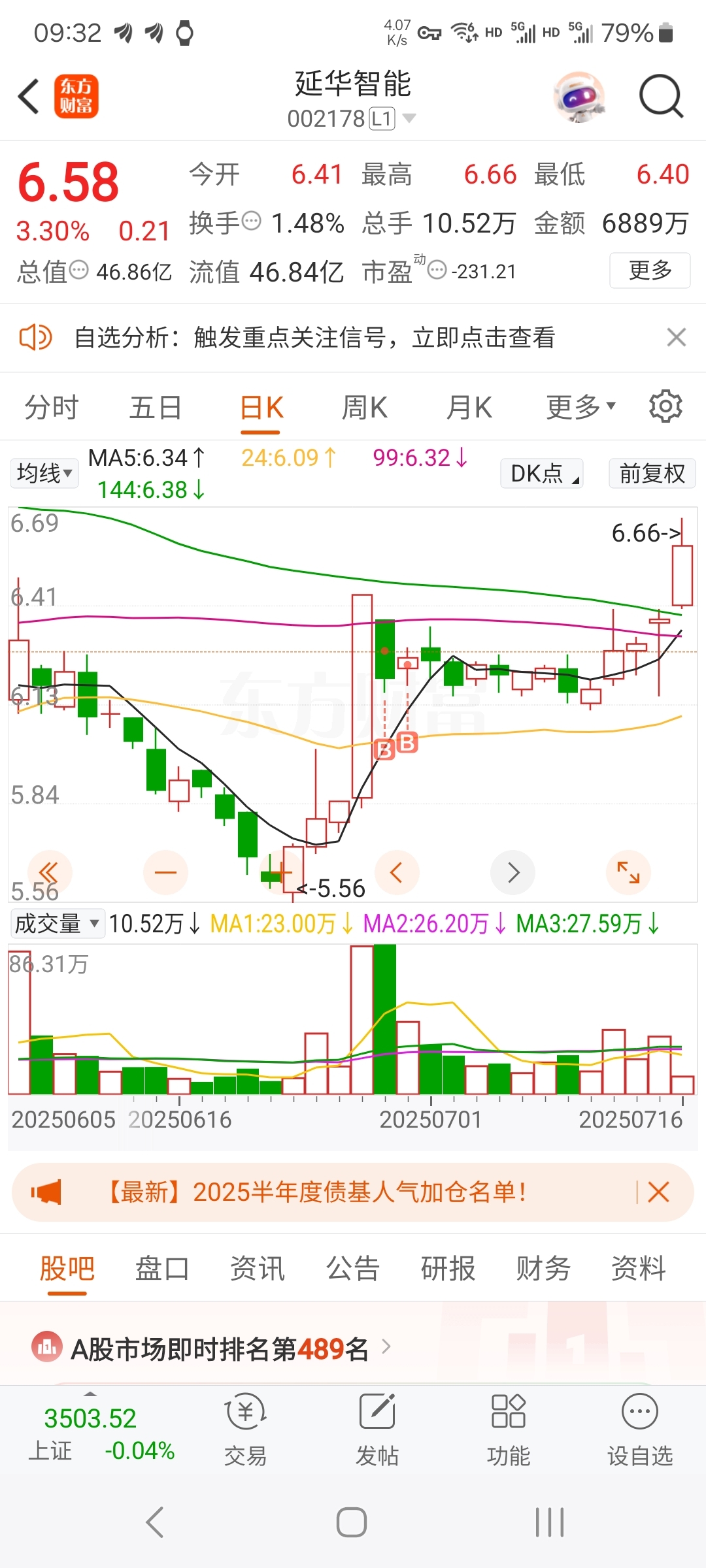This screenshot has width=706, height=1568.
Task: Expand the 更多 chart period dropdown
Action: (x=581, y=408)
